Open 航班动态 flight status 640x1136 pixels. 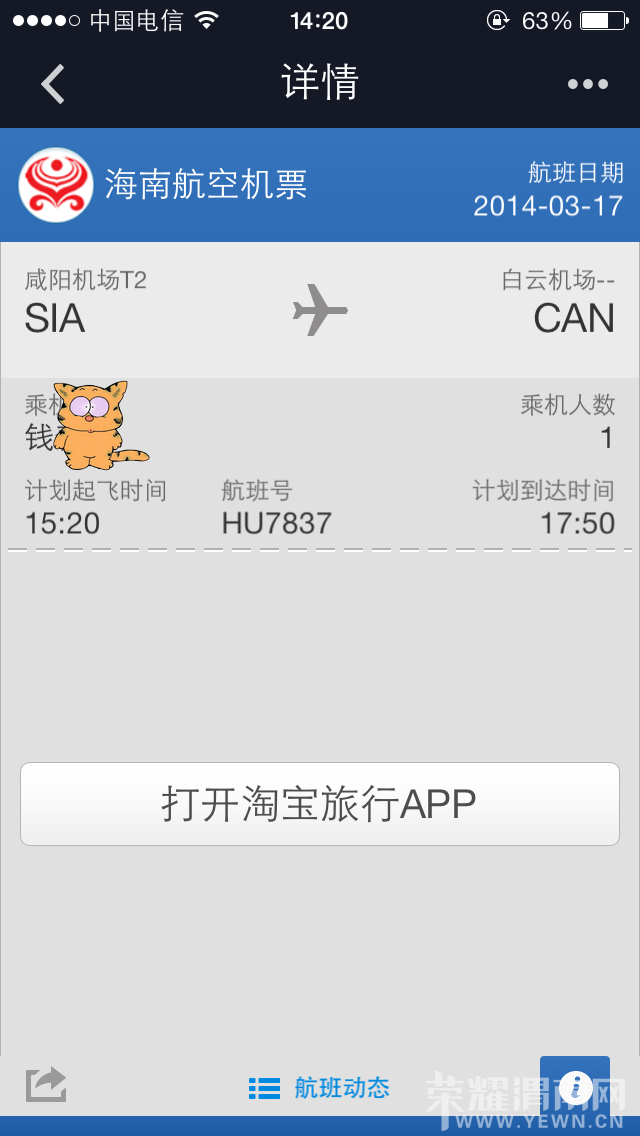click(x=320, y=1087)
